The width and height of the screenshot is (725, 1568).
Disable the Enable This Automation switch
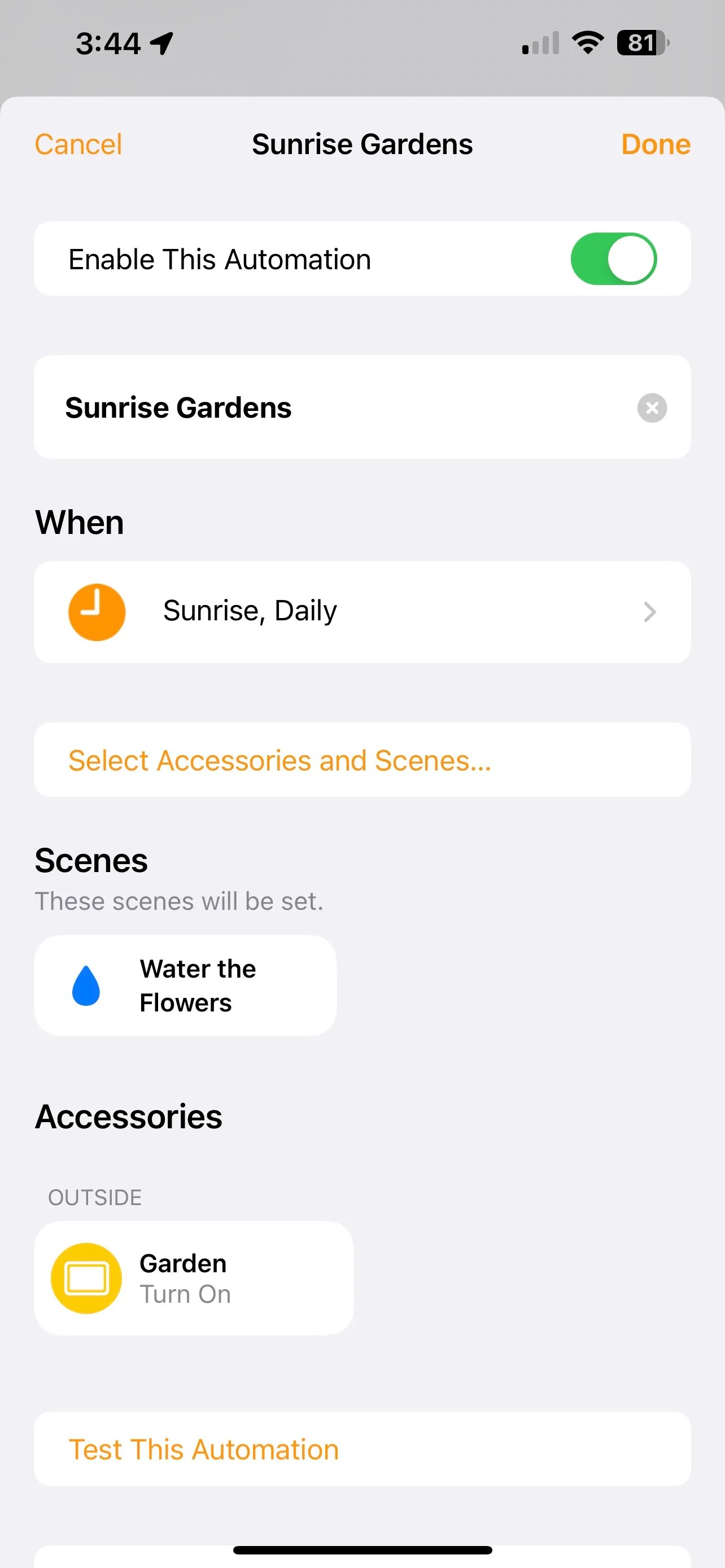click(613, 259)
